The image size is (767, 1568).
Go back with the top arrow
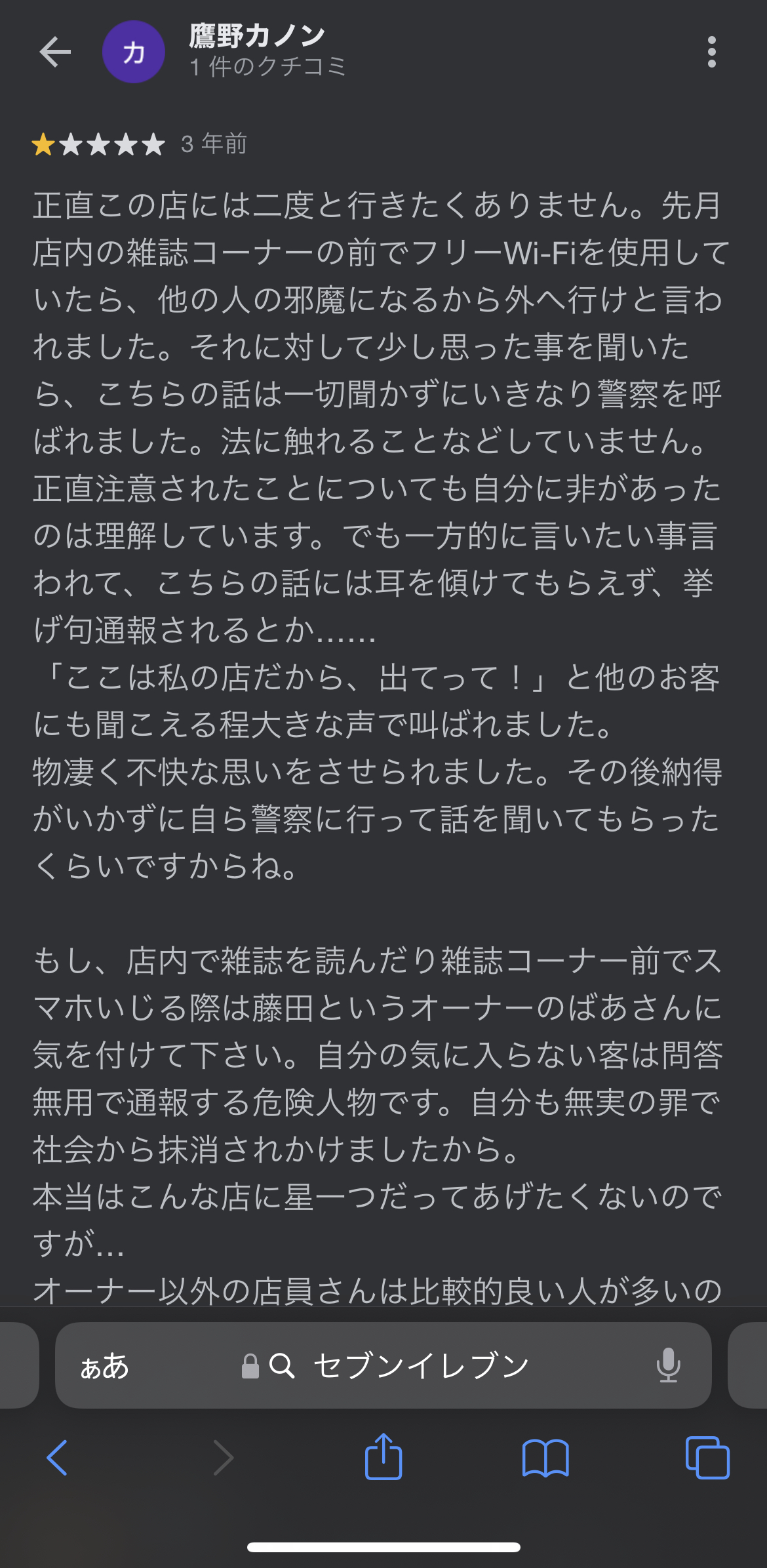(55, 52)
